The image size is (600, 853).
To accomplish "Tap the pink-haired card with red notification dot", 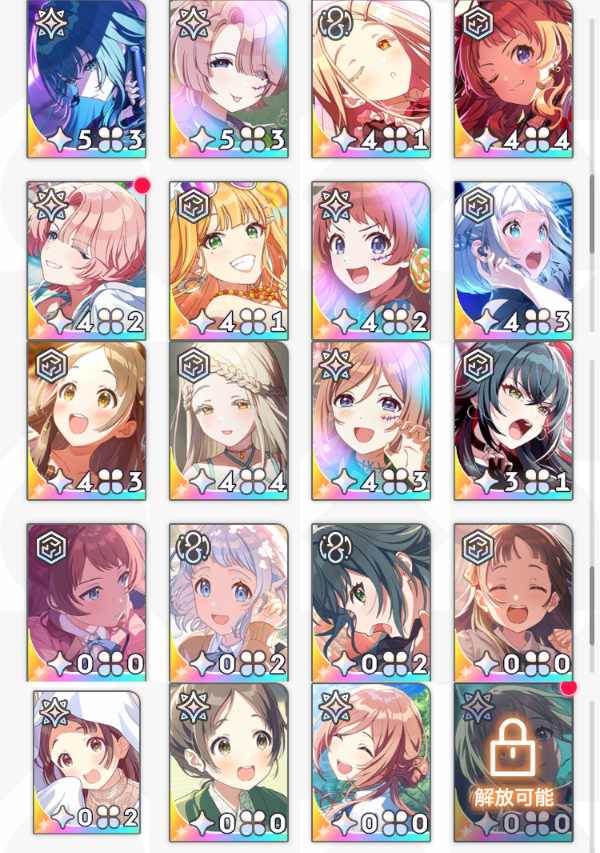I will click(x=86, y=260).
